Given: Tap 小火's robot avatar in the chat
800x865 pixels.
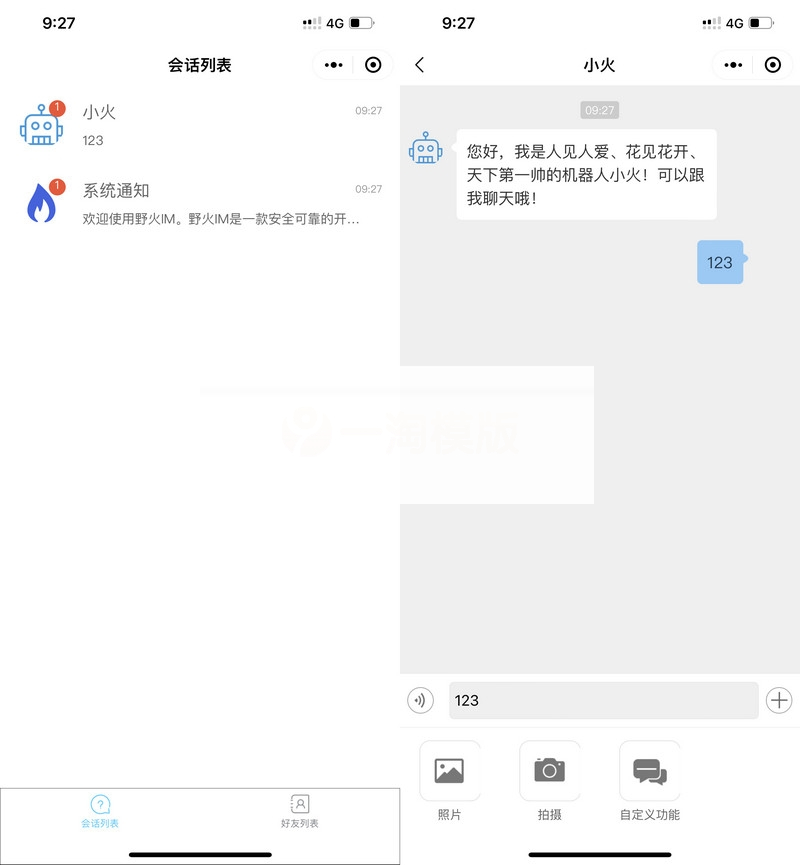Looking at the screenshot, I should 425,148.
